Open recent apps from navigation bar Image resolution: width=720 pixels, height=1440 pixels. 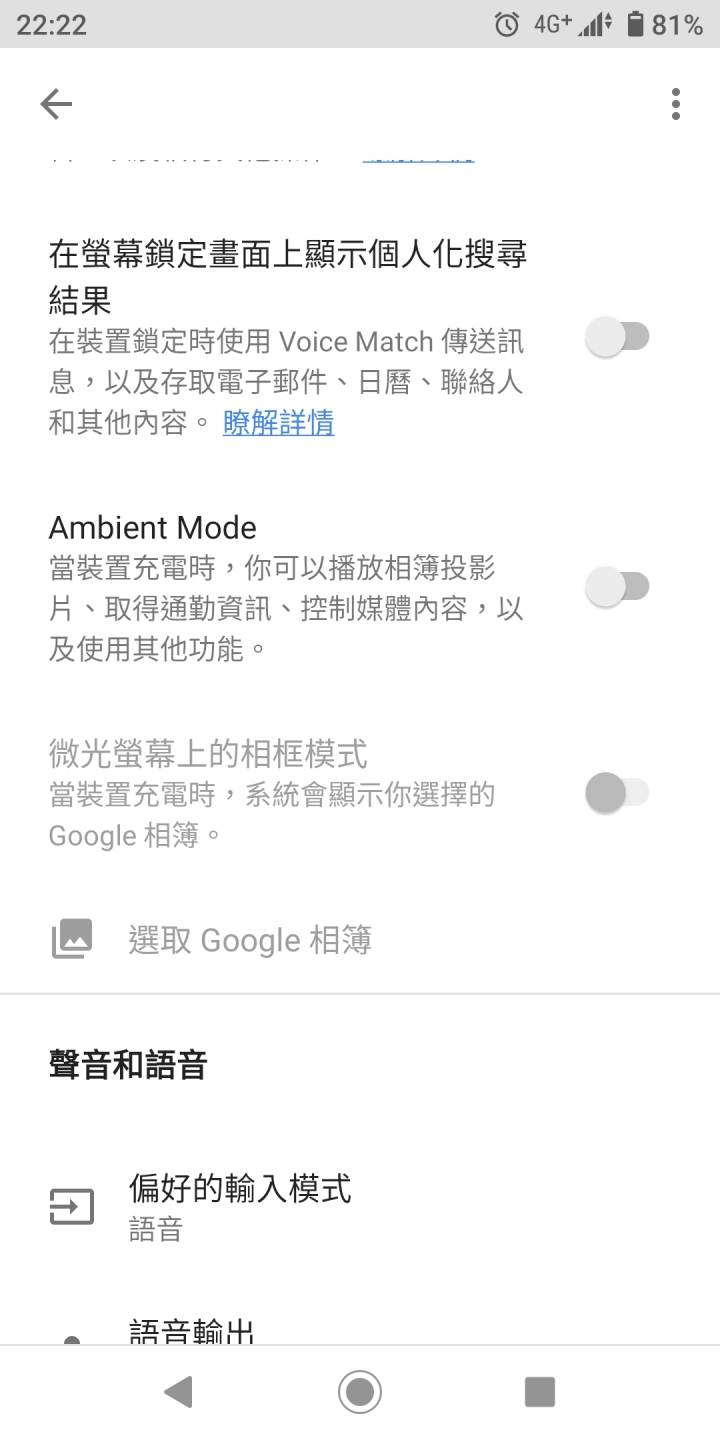point(540,1392)
